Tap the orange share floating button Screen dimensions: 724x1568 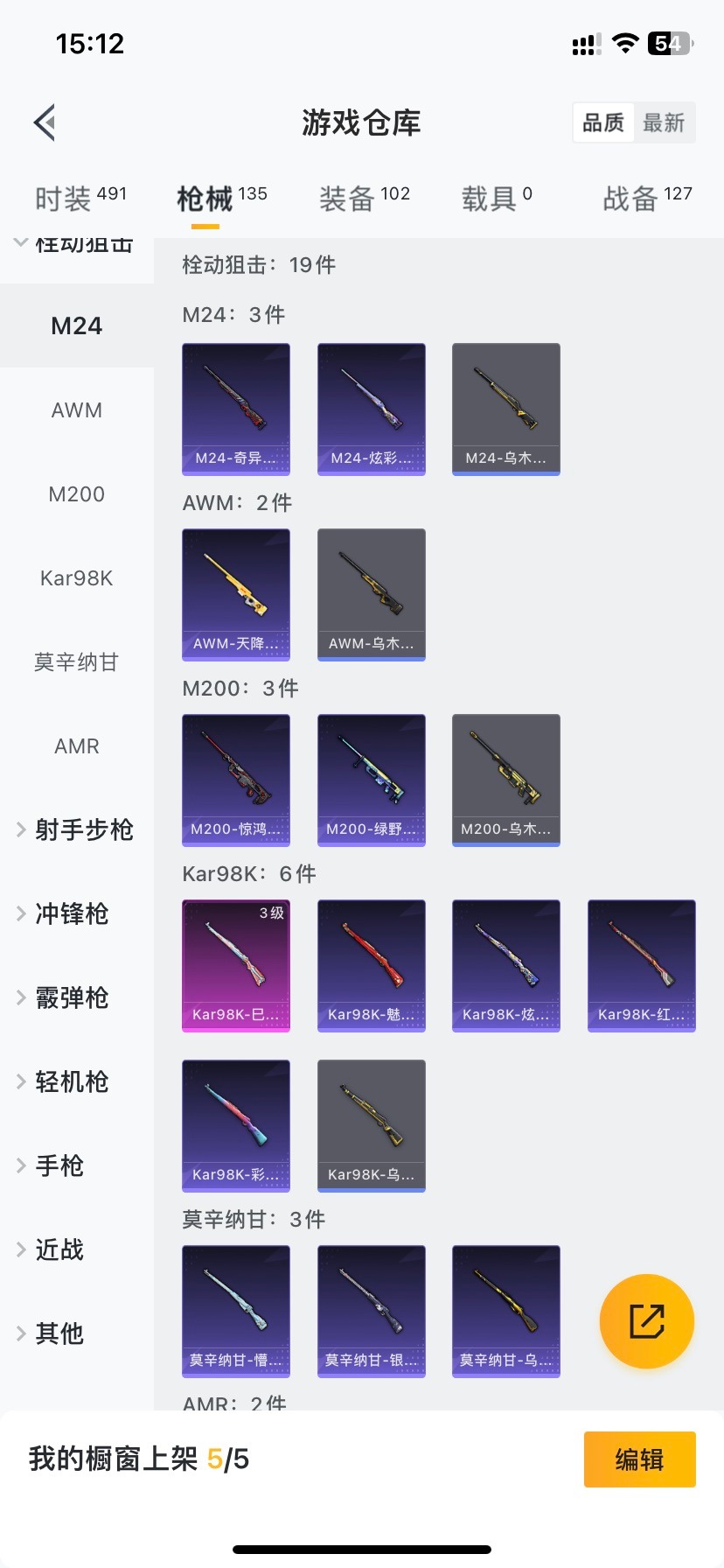[x=647, y=1320]
